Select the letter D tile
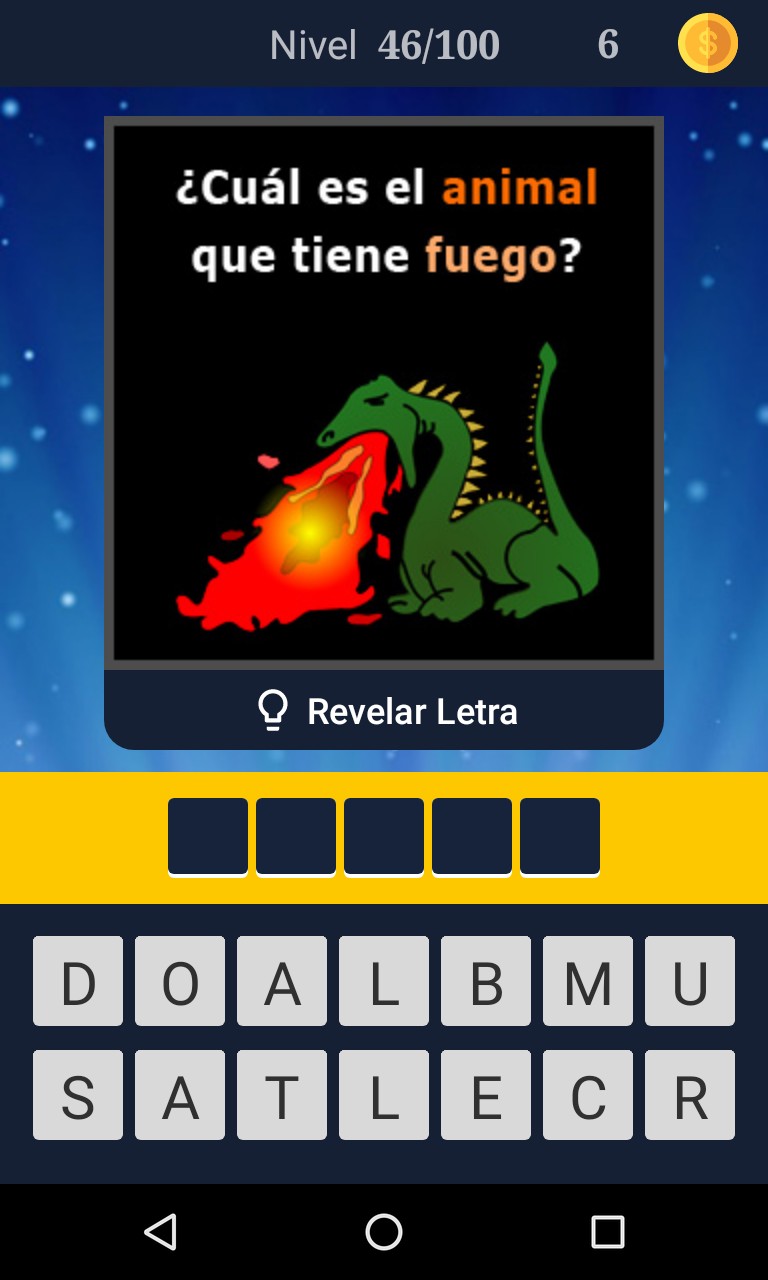This screenshot has width=768, height=1280. (78, 981)
